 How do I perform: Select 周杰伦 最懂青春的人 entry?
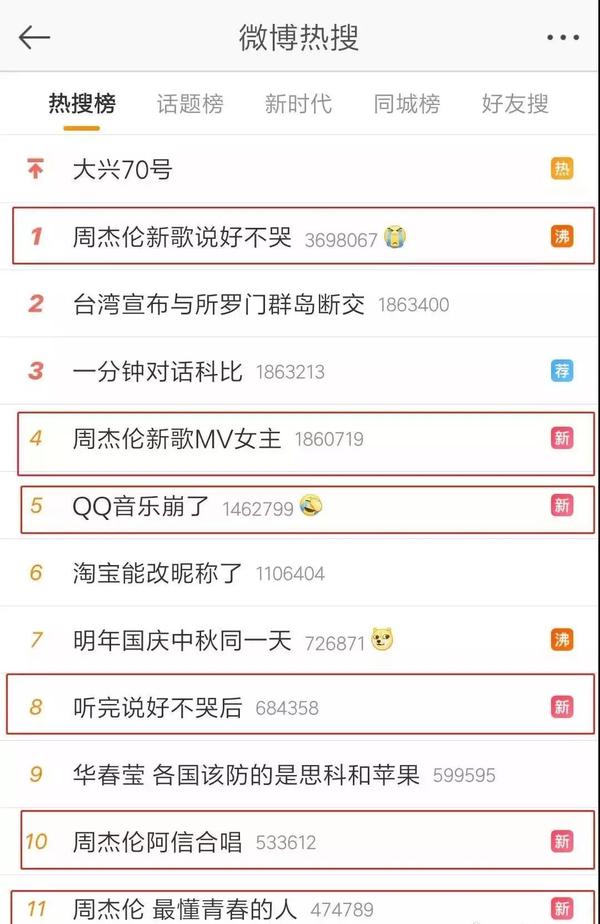[x=185, y=908]
